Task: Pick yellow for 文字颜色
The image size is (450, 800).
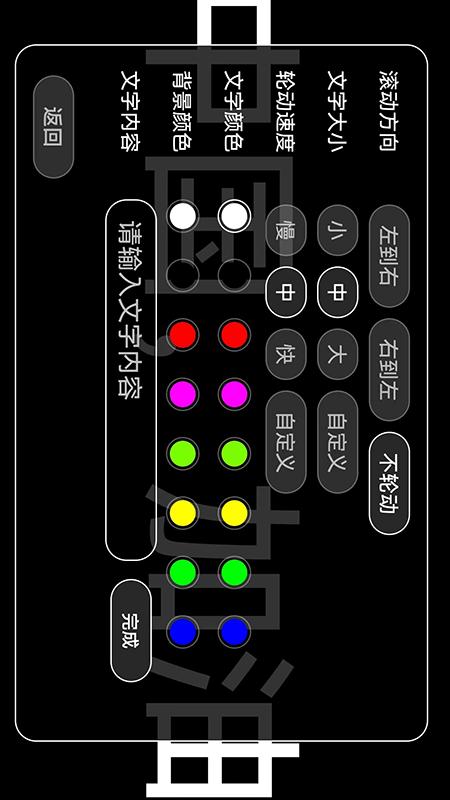Action: click(234, 513)
